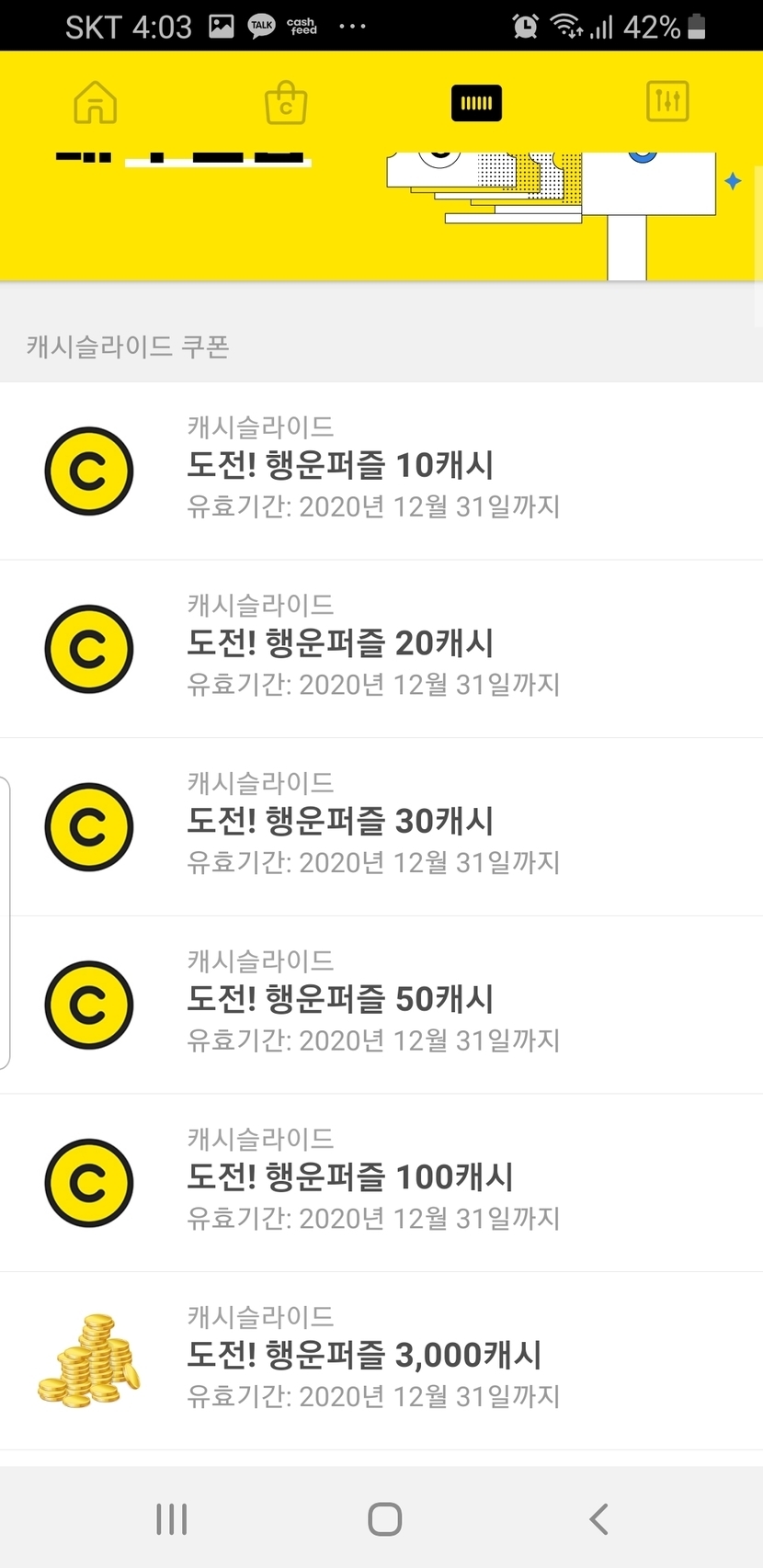763x1568 pixels.
Task: Tap the 도전! 행운퍼즐 50캐시 coupon
Action: point(381,1005)
